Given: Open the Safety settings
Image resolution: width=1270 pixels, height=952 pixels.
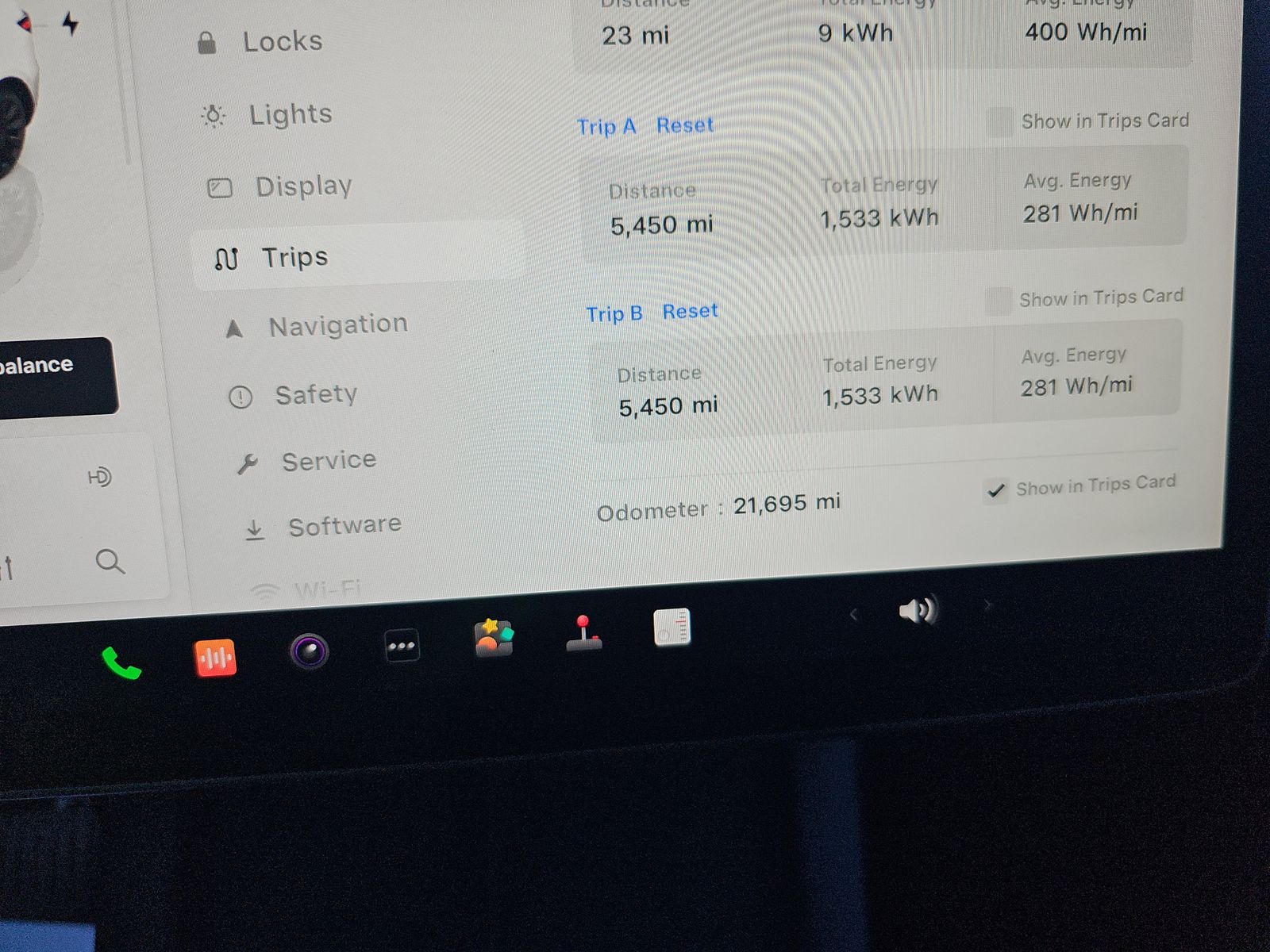Looking at the screenshot, I should click(x=315, y=394).
